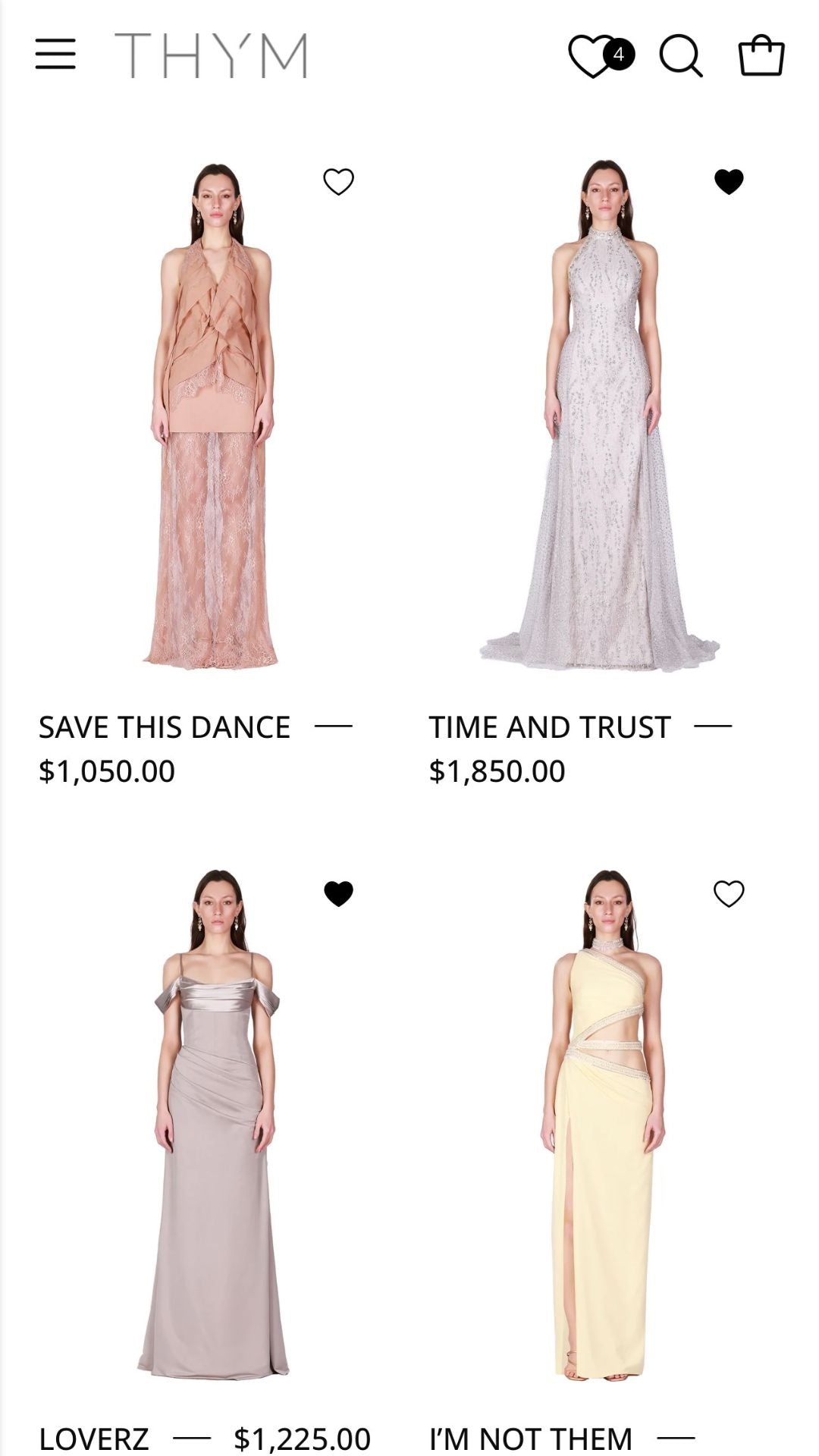Open I'm Not Them product title
Screen dimensions: 819x1456
click(x=530, y=1438)
